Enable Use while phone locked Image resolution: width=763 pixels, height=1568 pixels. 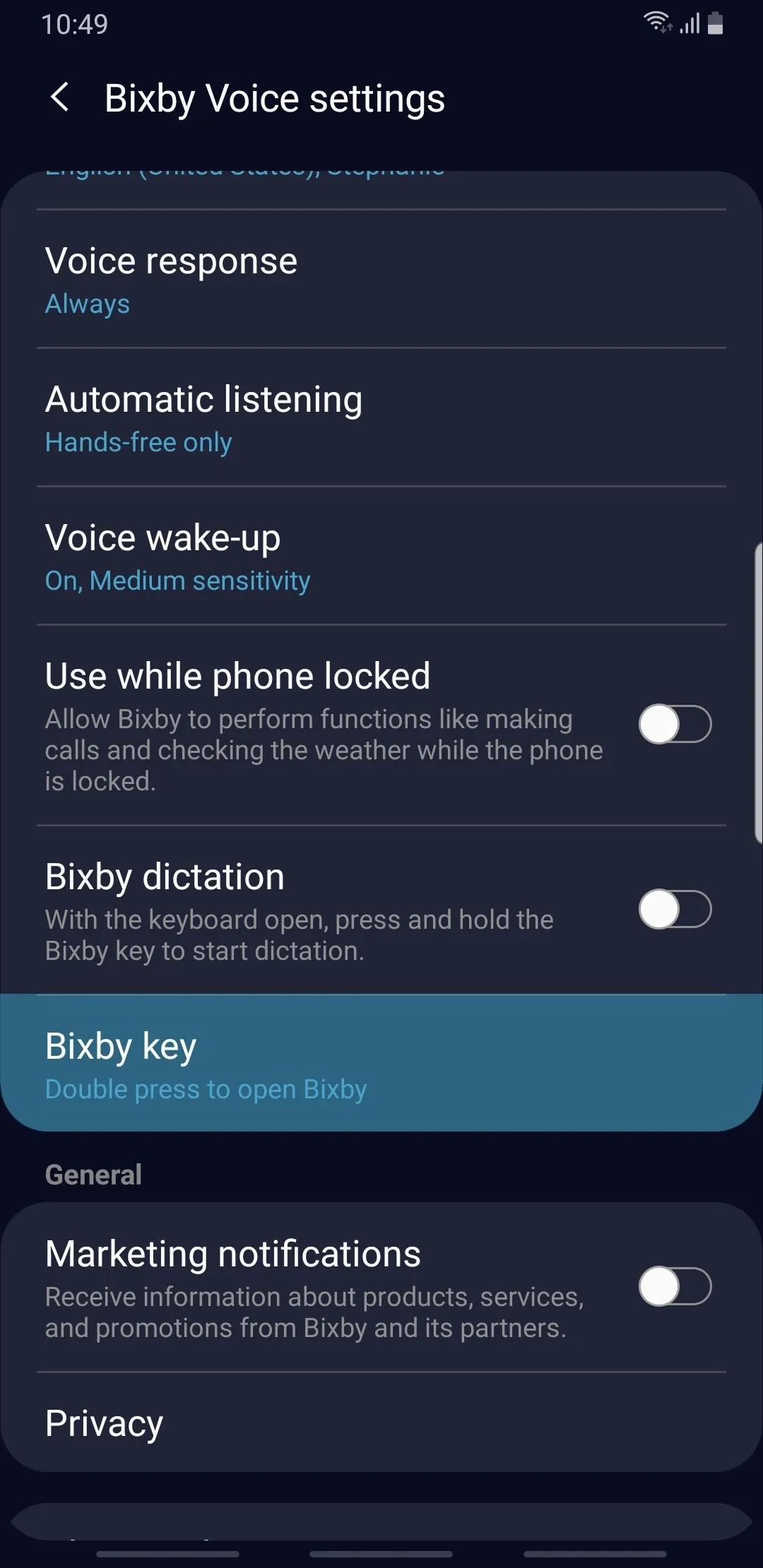pyautogui.click(x=675, y=724)
